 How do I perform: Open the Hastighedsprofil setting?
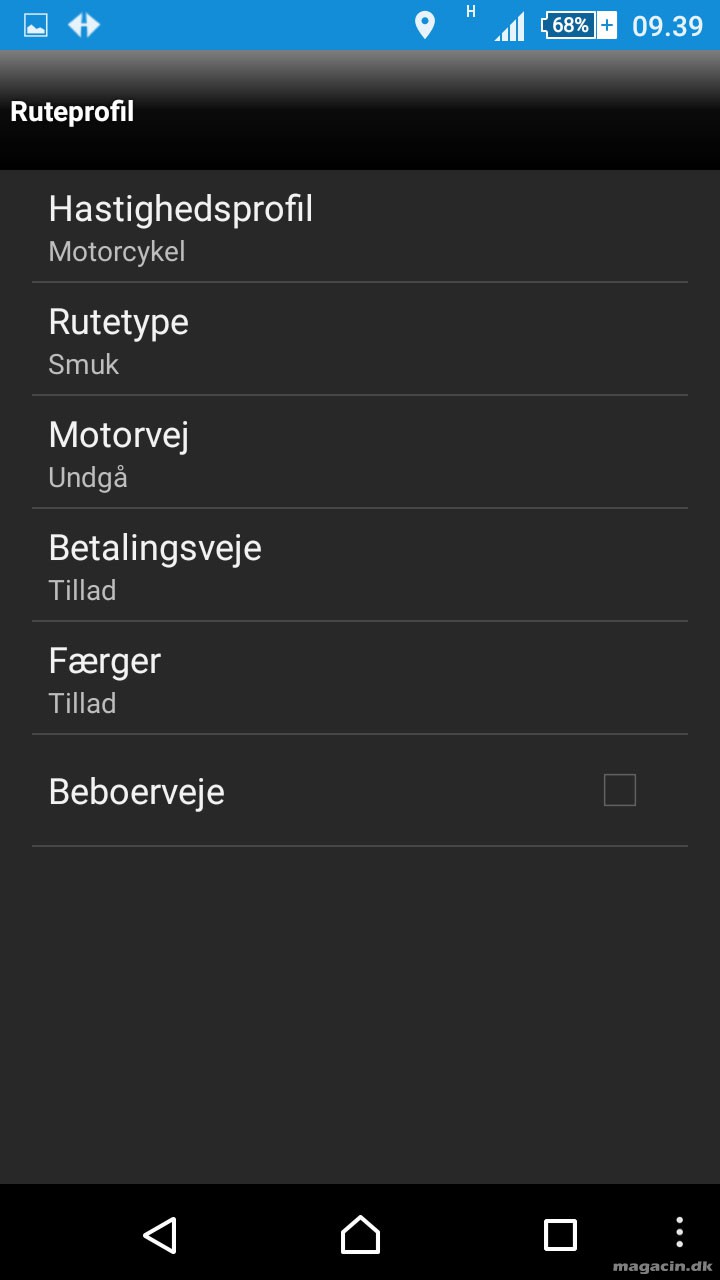click(360, 226)
